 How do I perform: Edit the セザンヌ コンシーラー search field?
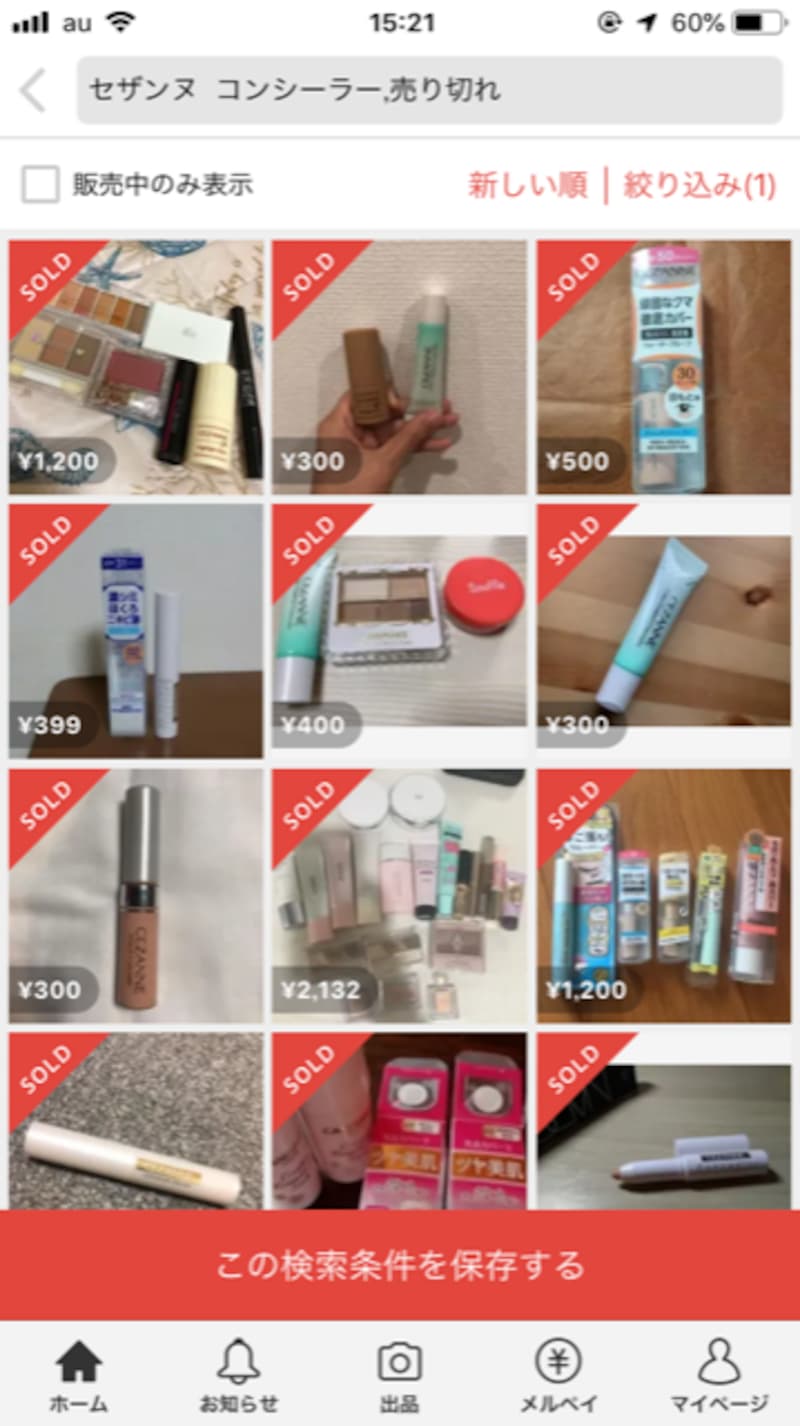430,91
